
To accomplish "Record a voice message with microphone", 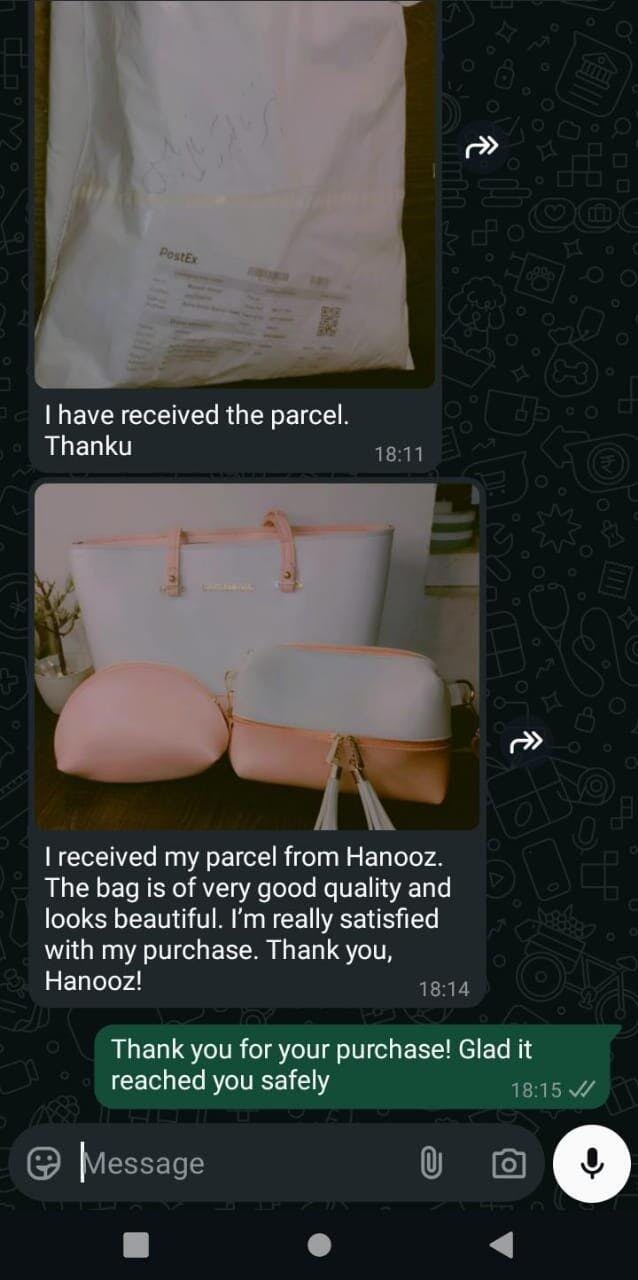I will (x=592, y=1162).
